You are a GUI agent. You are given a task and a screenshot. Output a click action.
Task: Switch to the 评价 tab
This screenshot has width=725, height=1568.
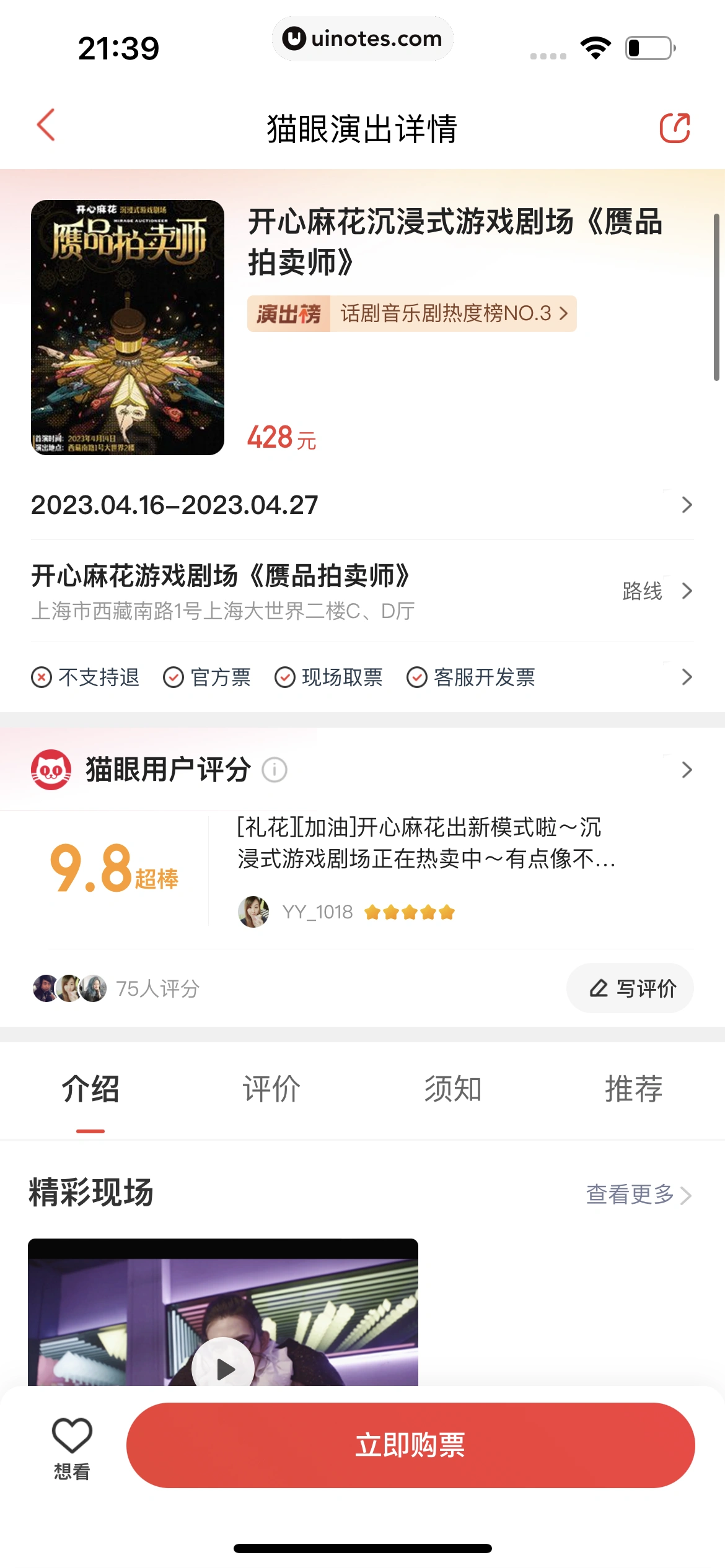pos(271,1090)
